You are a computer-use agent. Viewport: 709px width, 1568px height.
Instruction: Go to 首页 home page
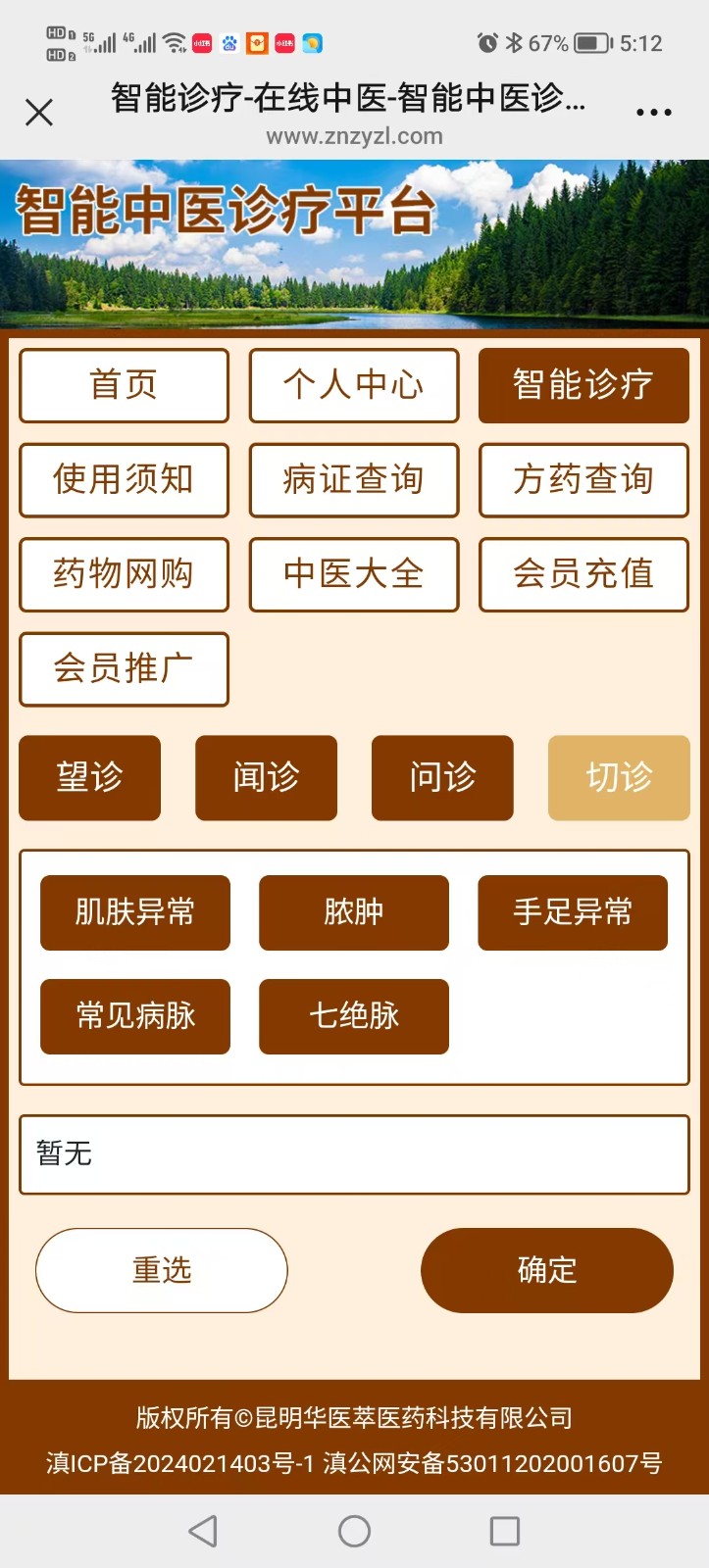124,385
